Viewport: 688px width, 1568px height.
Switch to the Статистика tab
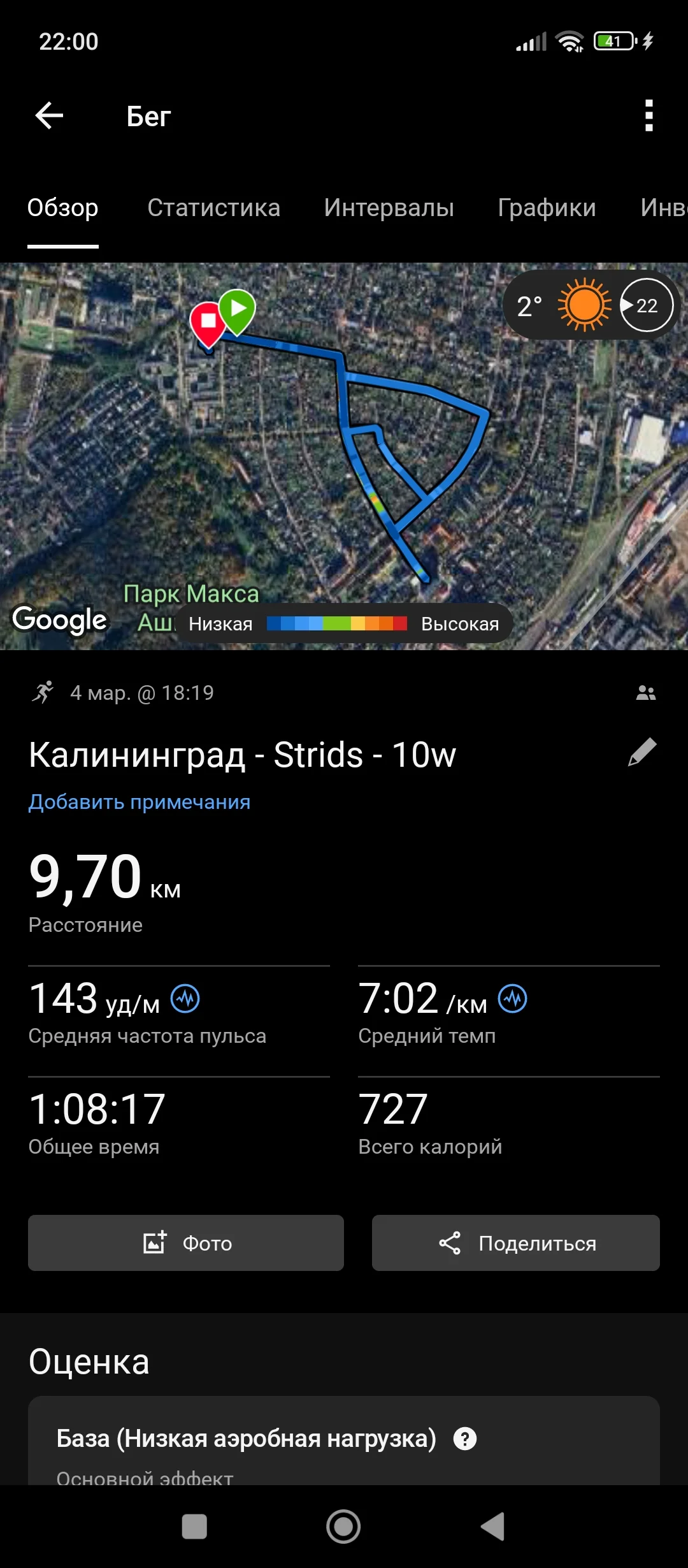click(213, 208)
